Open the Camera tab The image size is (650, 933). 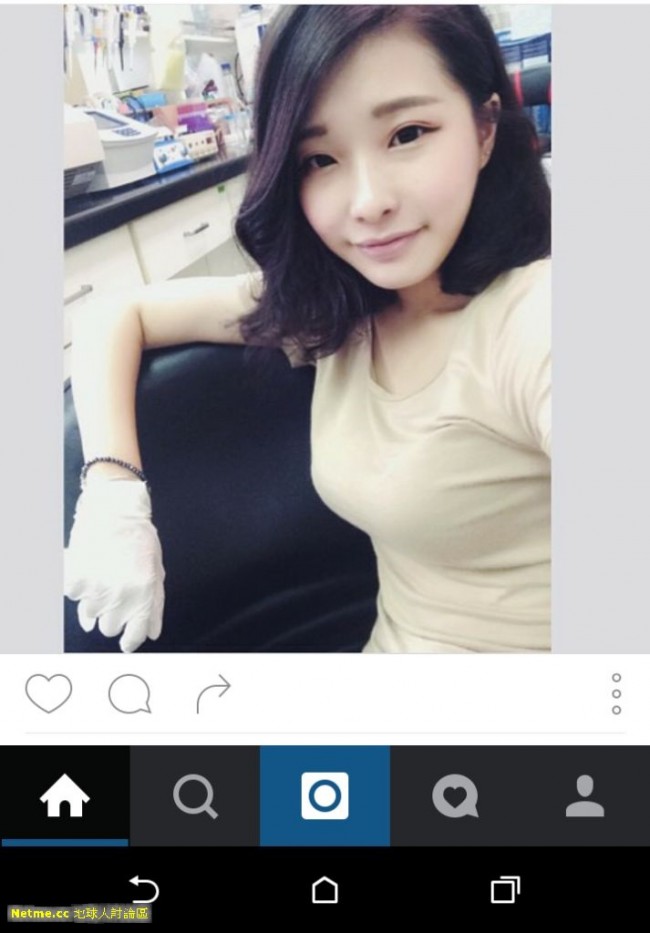point(325,797)
